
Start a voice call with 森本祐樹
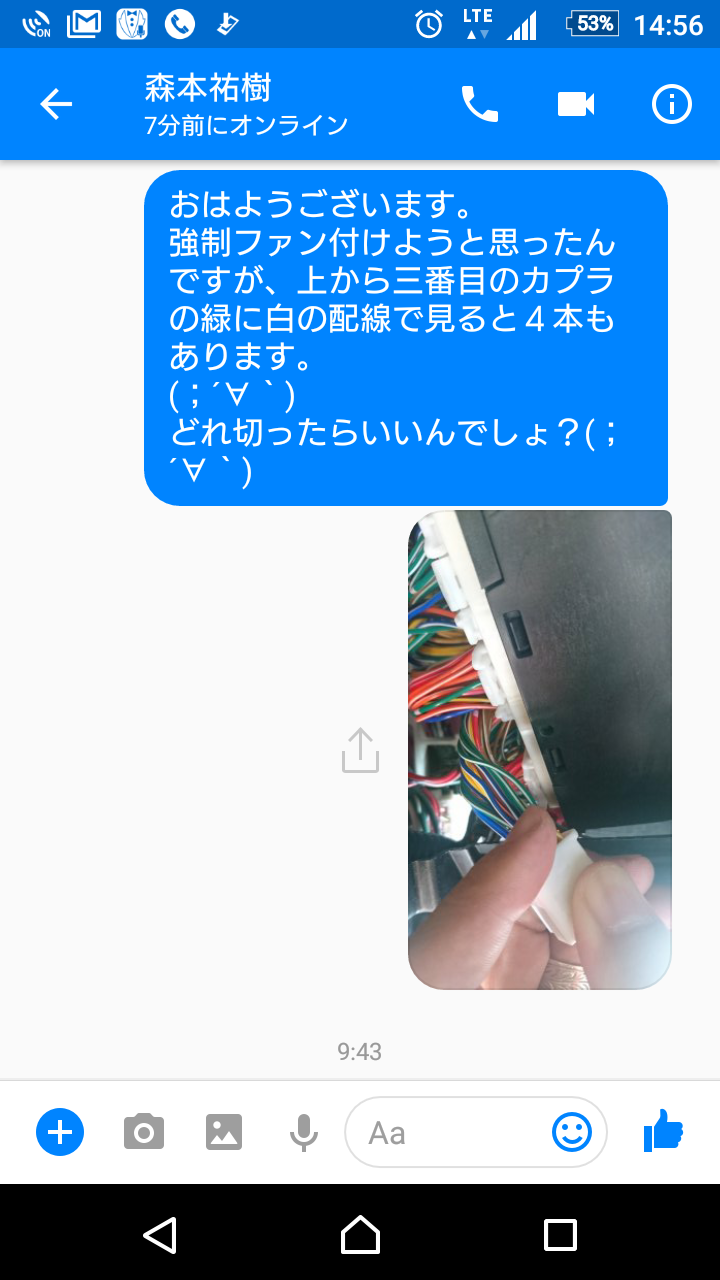(x=479, y=104)
